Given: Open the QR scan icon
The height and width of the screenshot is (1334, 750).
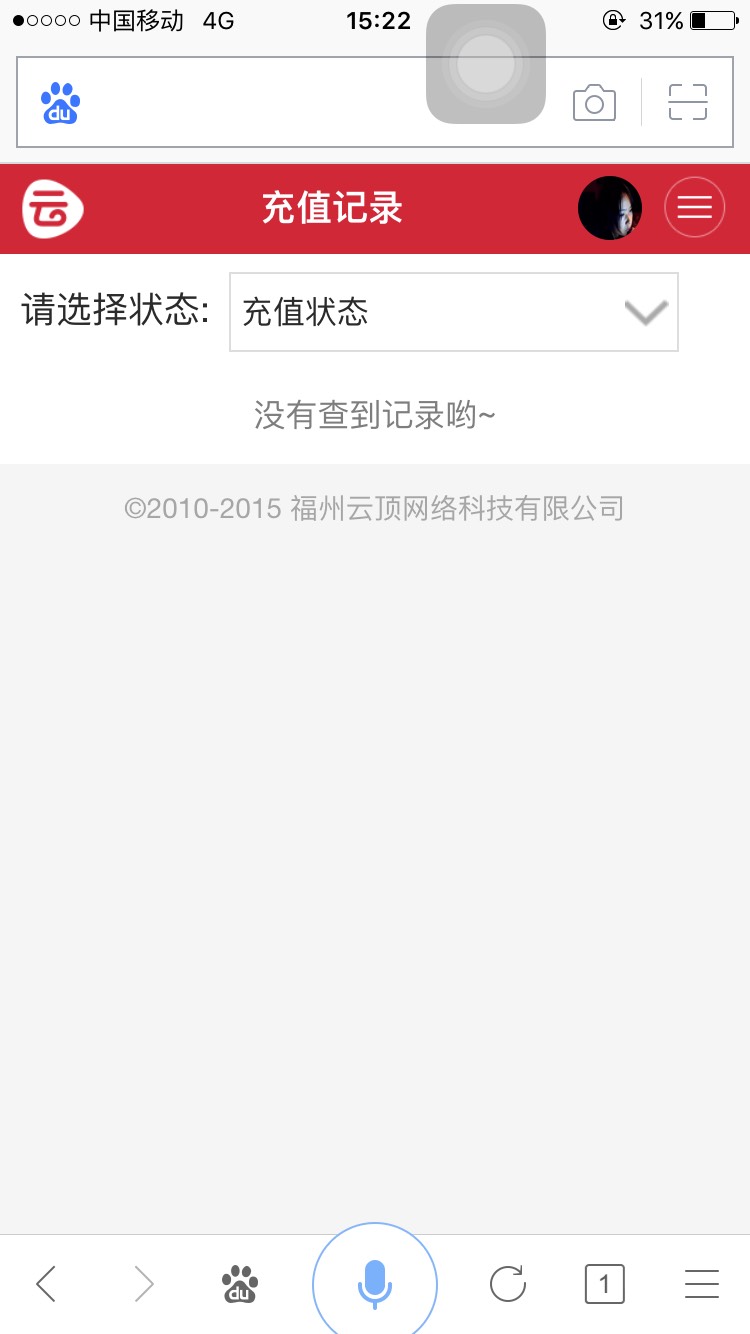Looking at the screenshot, I should point(688,103).
